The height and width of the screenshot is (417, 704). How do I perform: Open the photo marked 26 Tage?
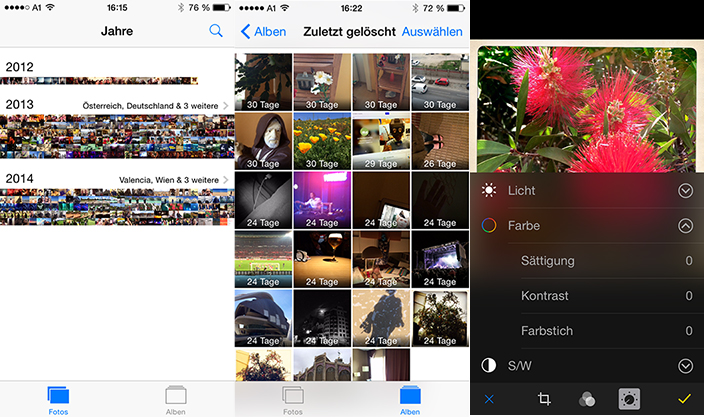[x=439, y=140]
